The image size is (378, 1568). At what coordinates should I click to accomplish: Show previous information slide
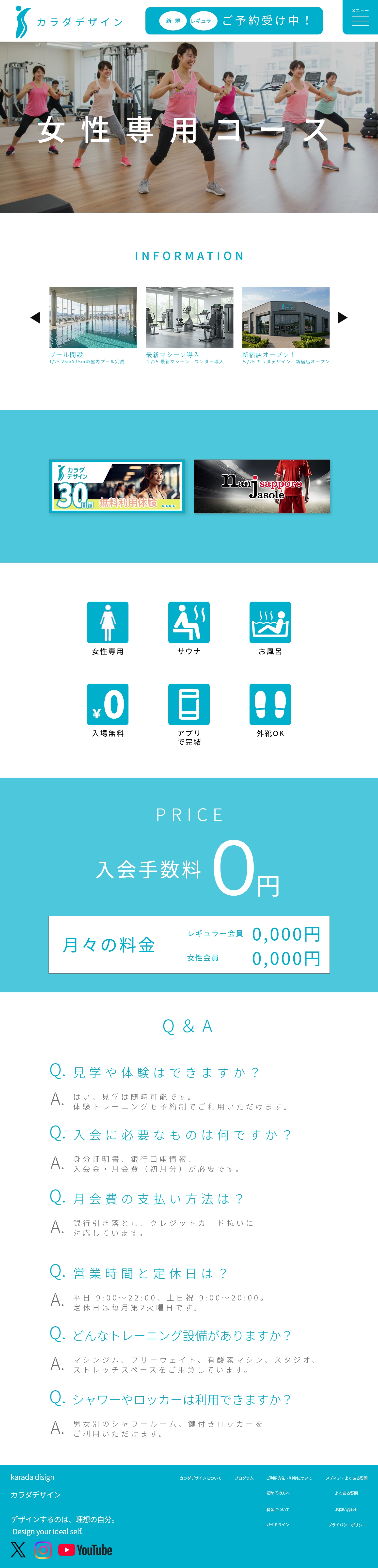(35, 317)
